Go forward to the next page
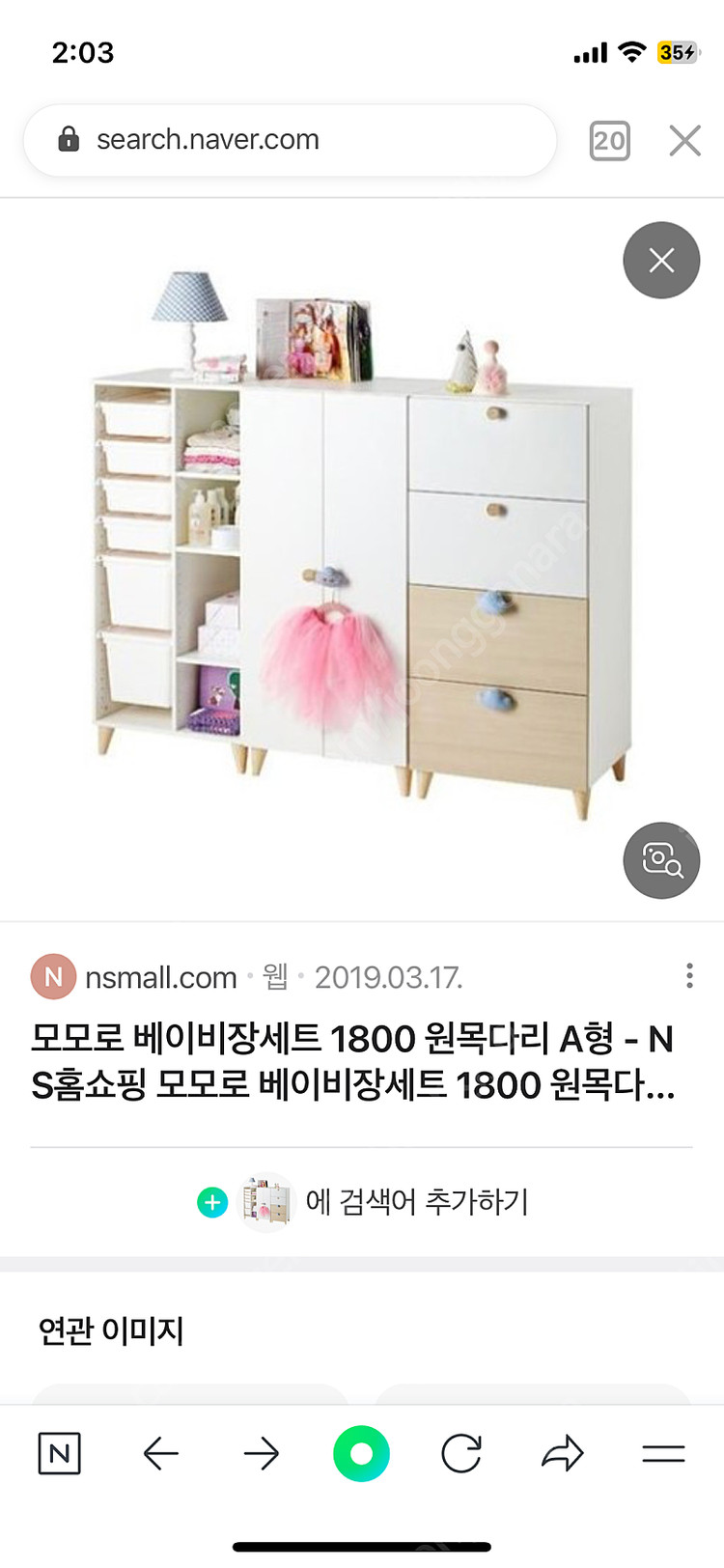 (x=261, y=1453)
